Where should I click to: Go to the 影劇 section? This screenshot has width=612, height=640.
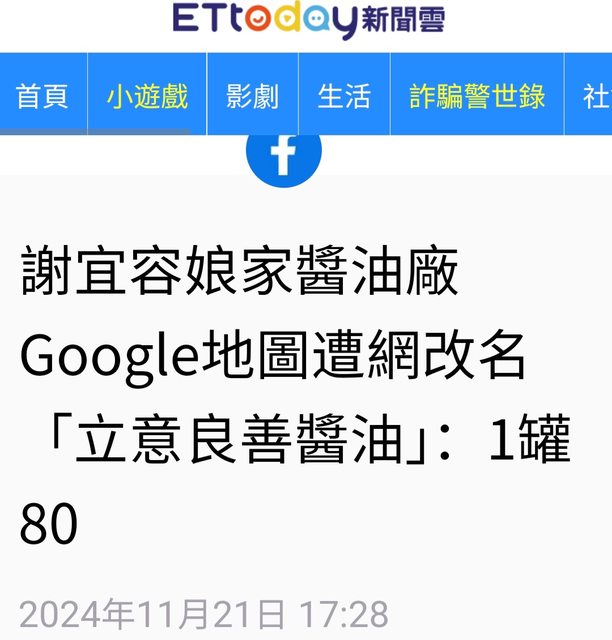(x=252, y=96)
